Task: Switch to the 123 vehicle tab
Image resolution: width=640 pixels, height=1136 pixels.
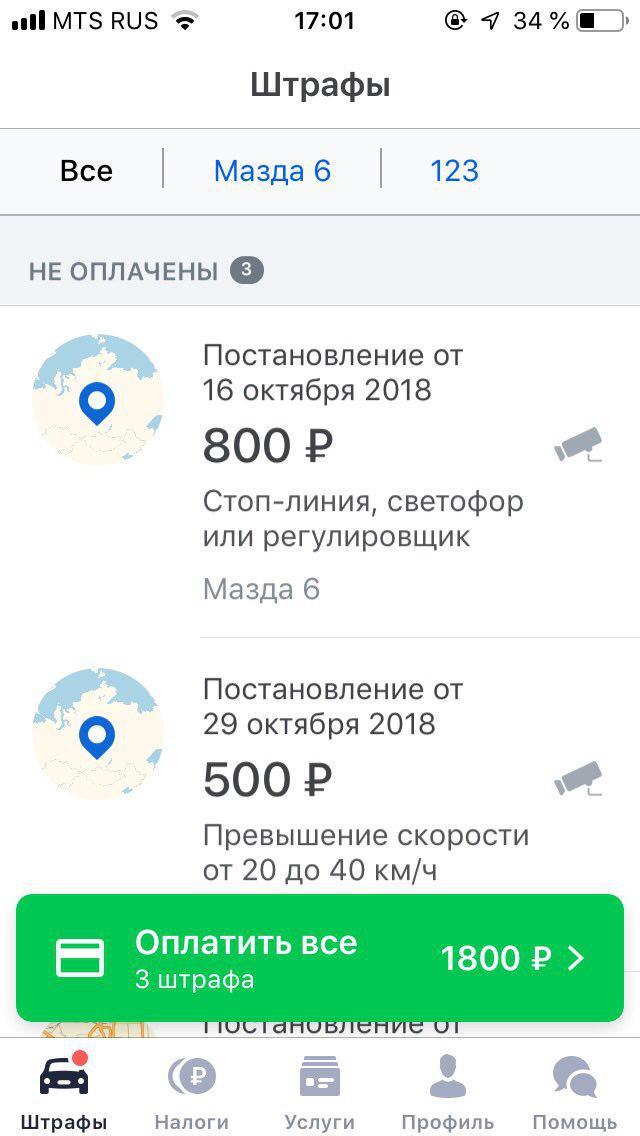Action: coord(454,171)
